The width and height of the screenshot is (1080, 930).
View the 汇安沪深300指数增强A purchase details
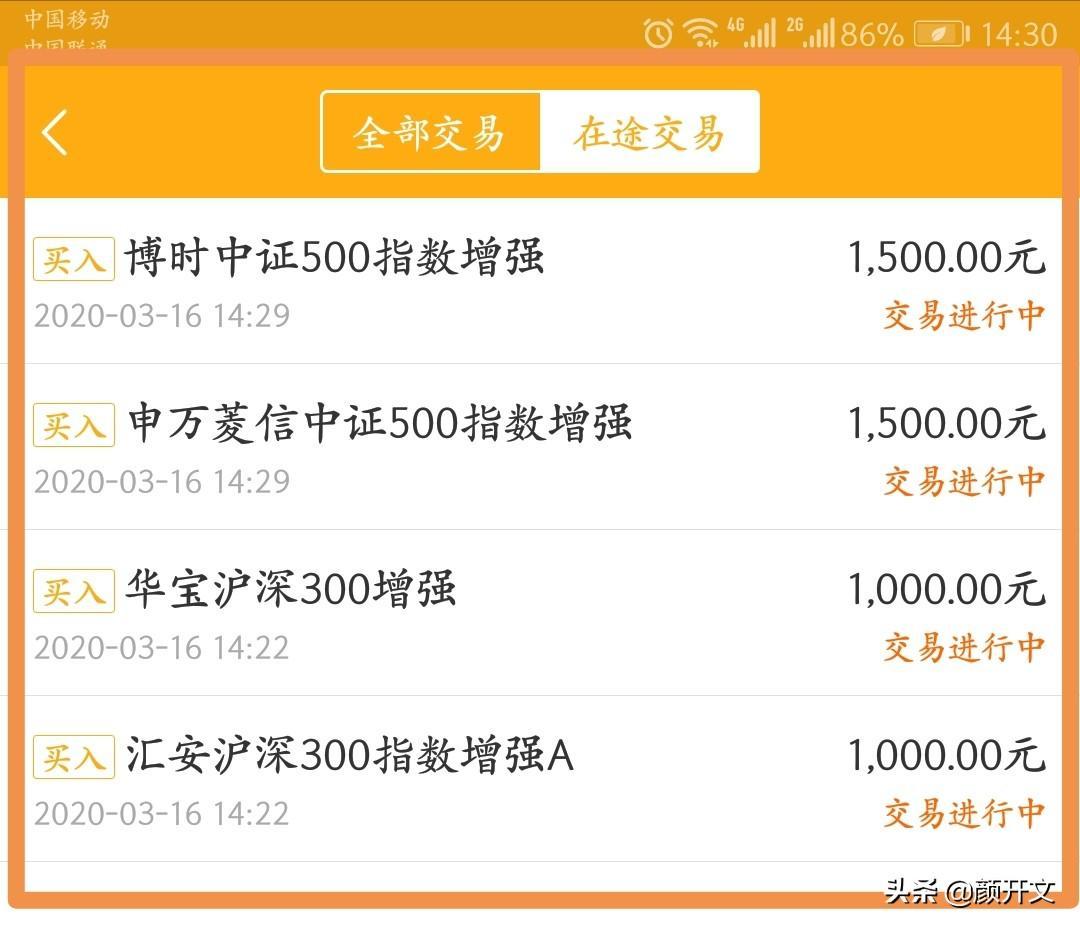(x=540, y=780)
